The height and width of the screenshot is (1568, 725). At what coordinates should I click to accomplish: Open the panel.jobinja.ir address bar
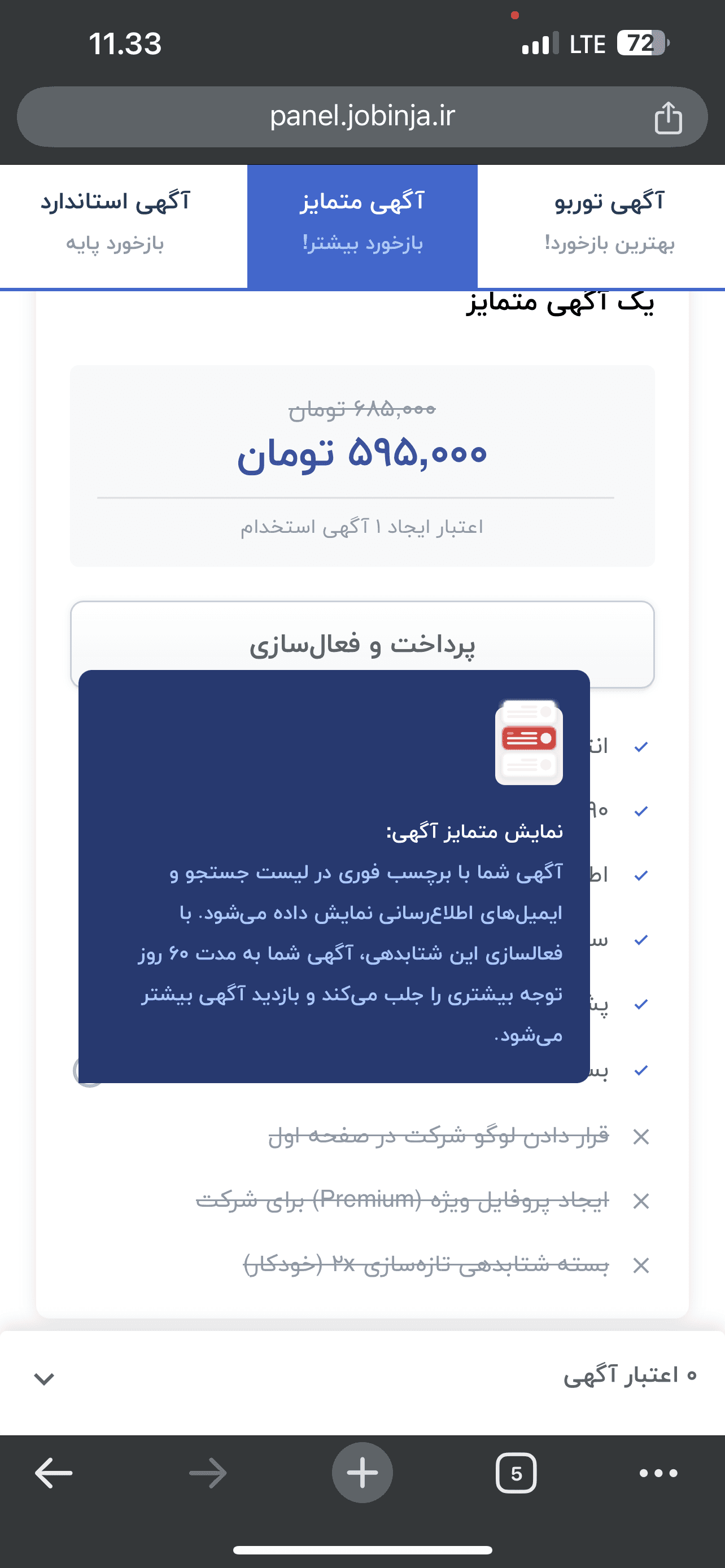pyautogui.click(x=362, y=117)
